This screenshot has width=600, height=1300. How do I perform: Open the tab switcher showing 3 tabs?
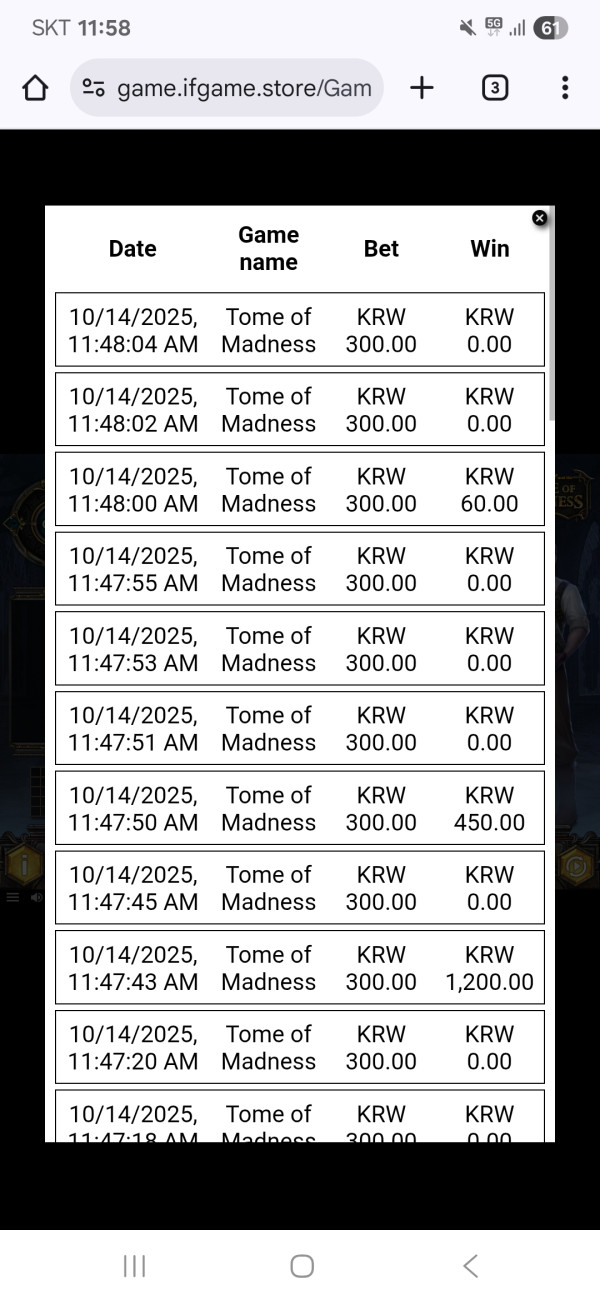(x=494, y=88)
